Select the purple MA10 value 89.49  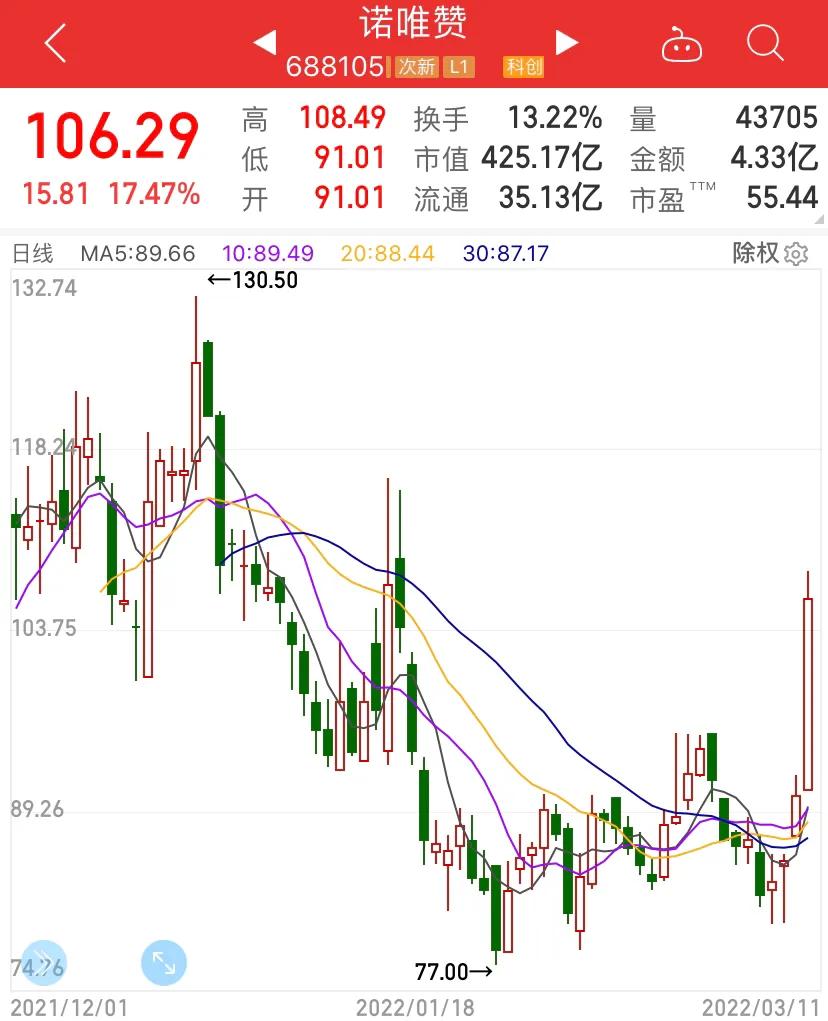click(266, 253)
